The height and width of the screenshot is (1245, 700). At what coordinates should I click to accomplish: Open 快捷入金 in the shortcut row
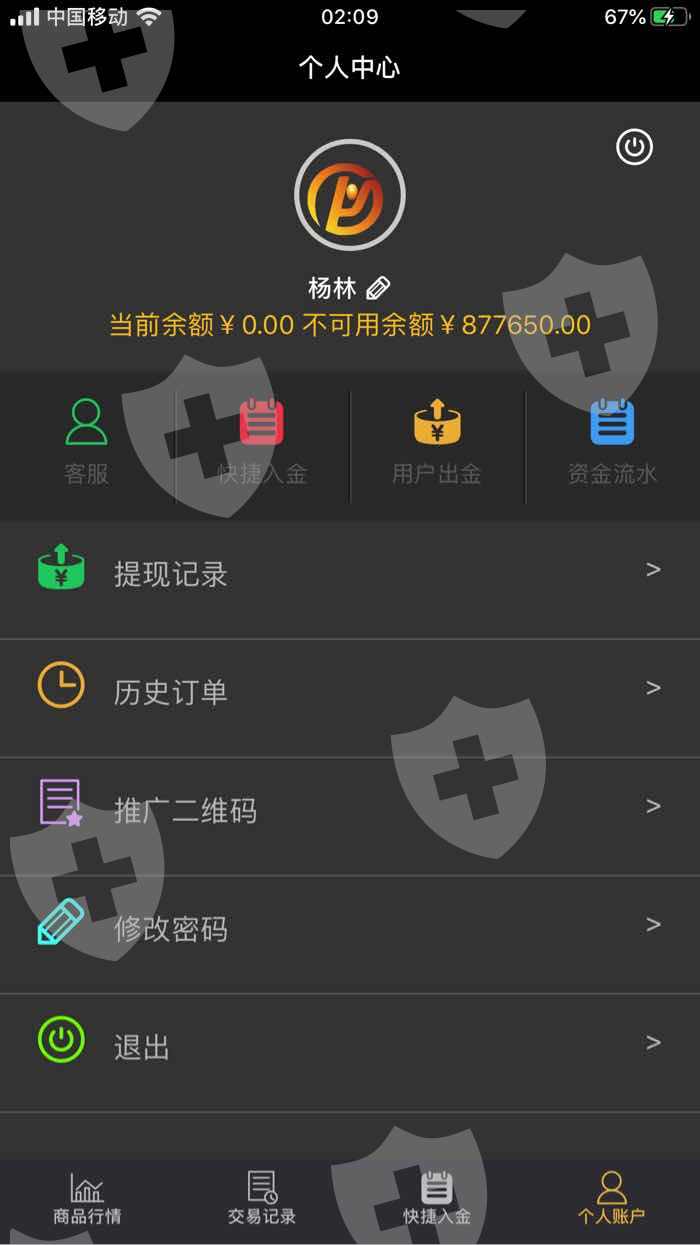(262, 442)
